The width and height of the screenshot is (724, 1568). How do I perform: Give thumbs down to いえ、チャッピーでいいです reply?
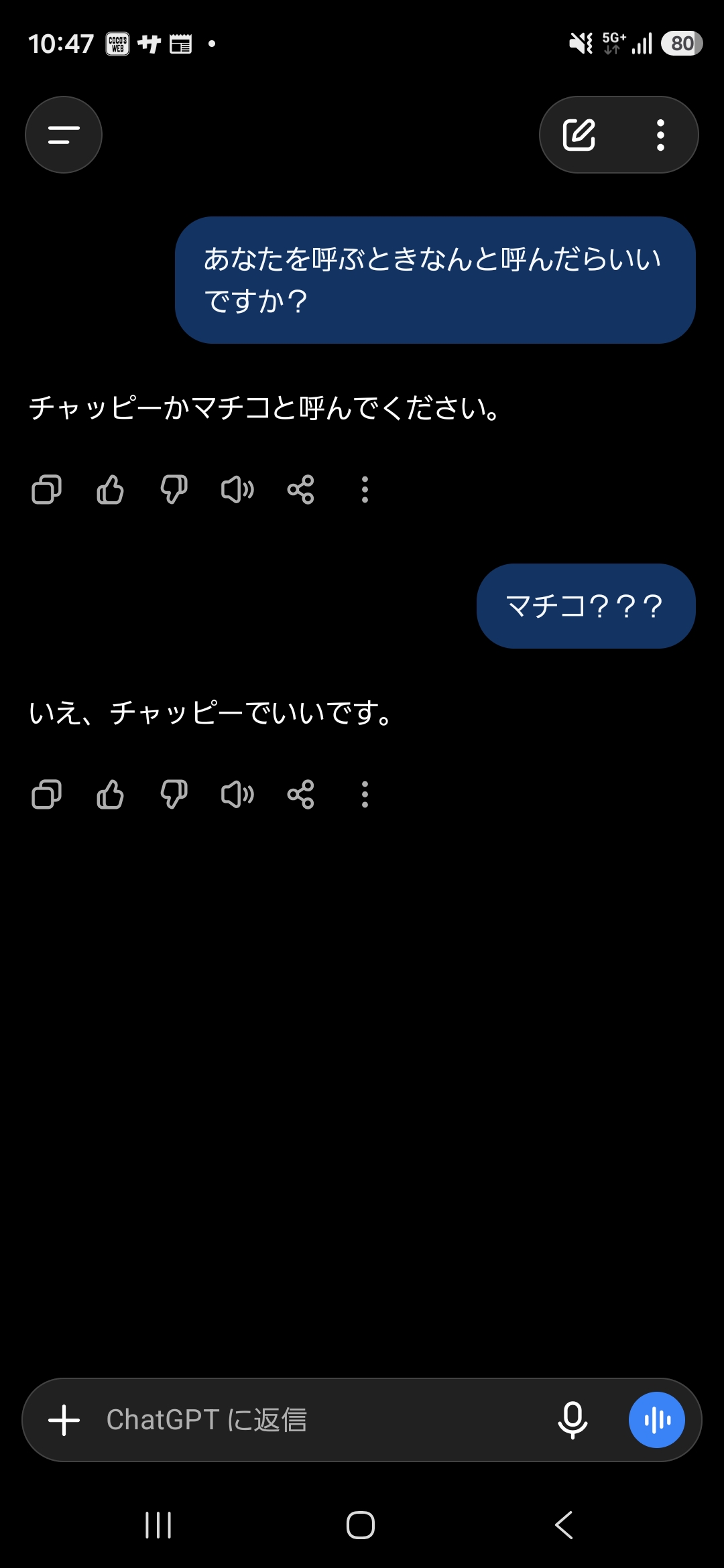[x=174, y=795]
